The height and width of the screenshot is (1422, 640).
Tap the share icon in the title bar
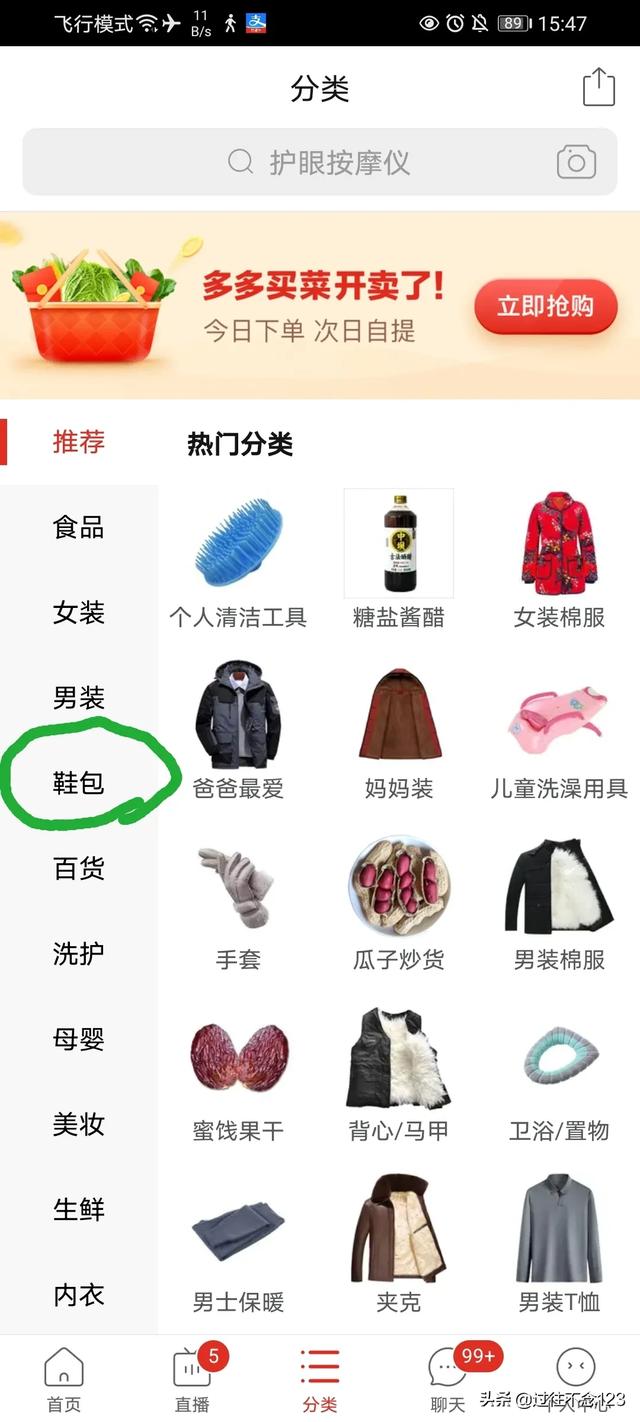coord(598,87)
